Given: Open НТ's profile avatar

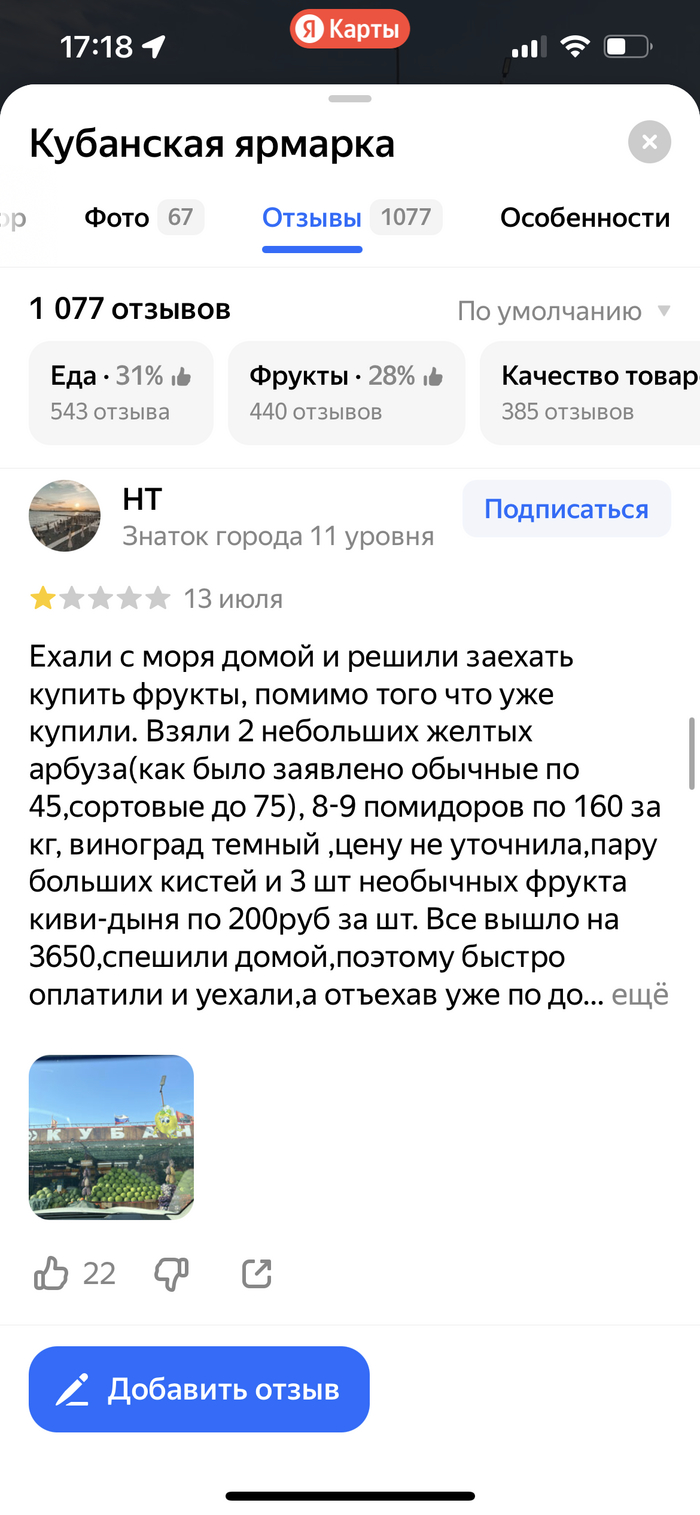Looking at the screenshot, I should point(65,515).
